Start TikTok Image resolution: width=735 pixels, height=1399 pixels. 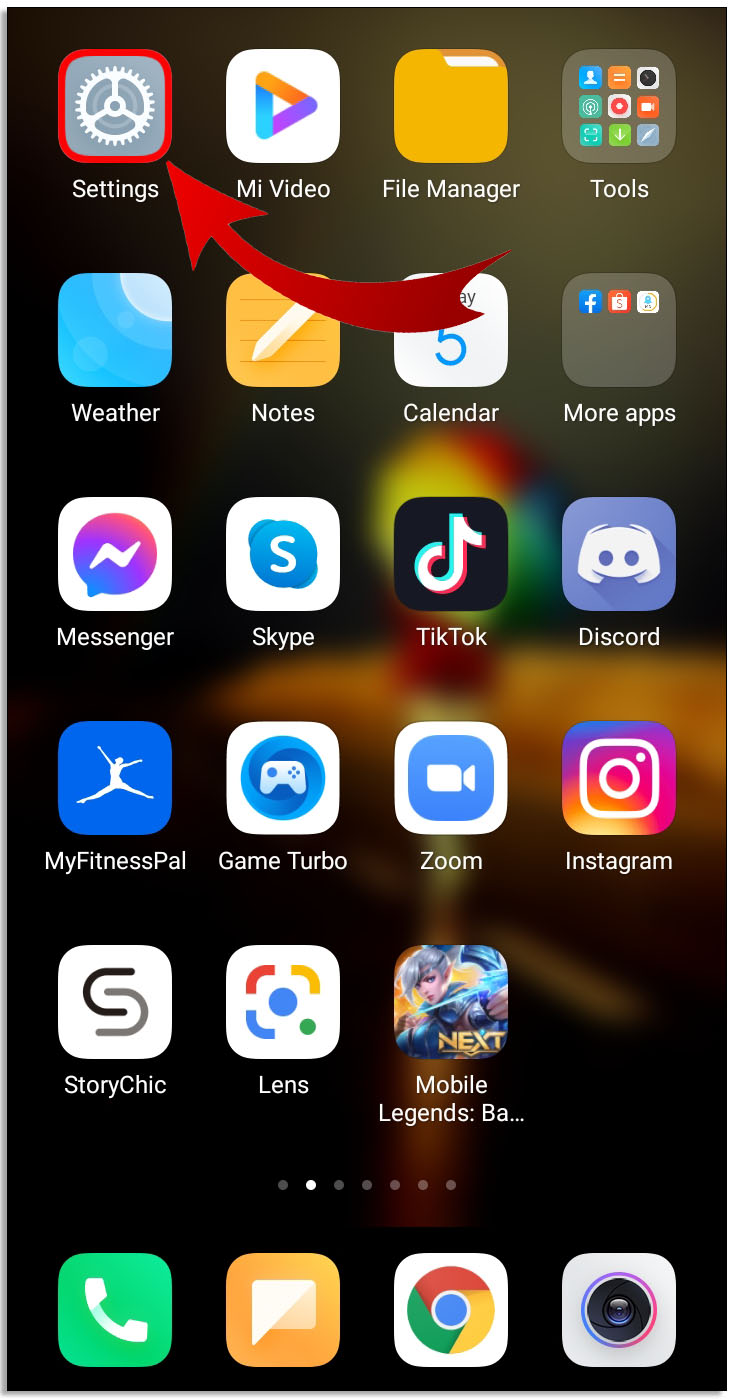(451, 554)
